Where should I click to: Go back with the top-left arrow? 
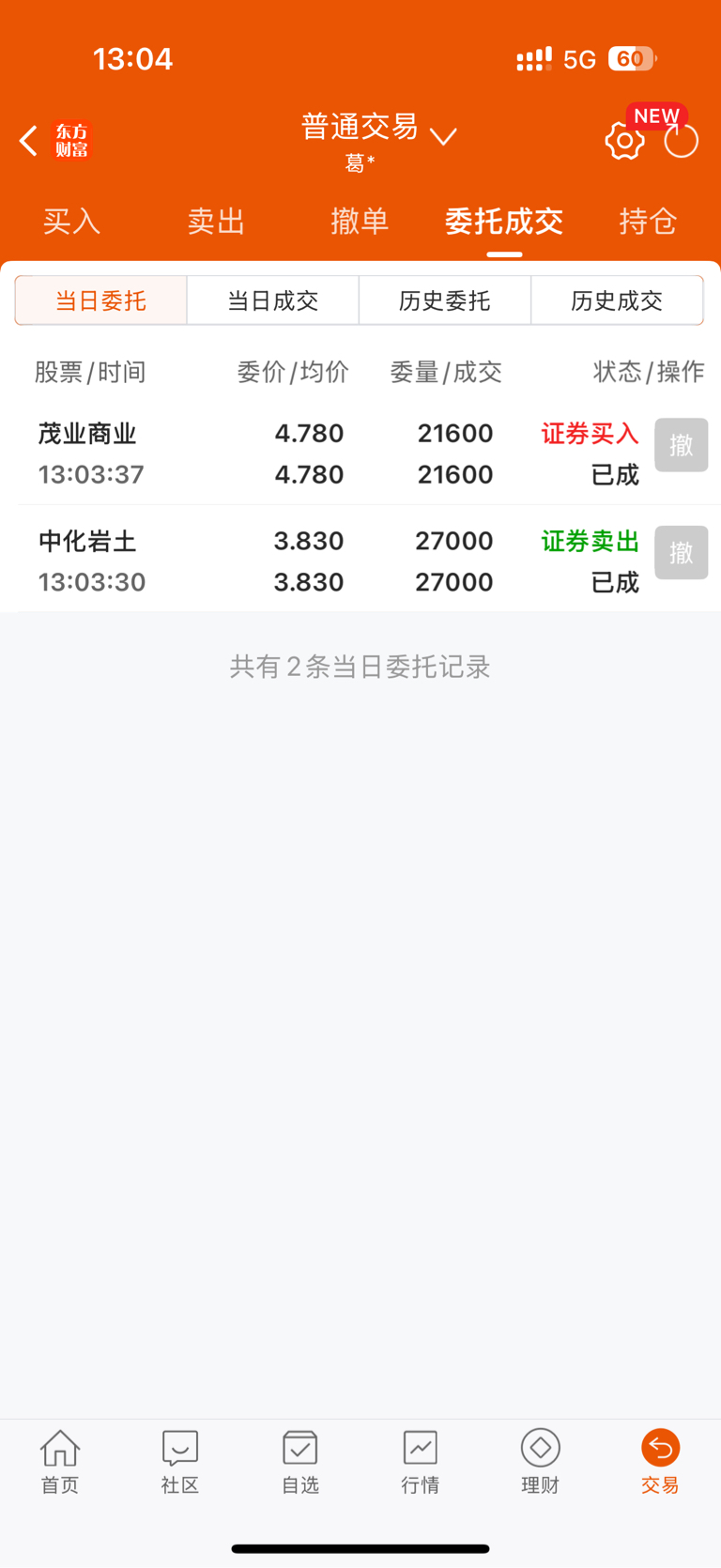(29, 142)
